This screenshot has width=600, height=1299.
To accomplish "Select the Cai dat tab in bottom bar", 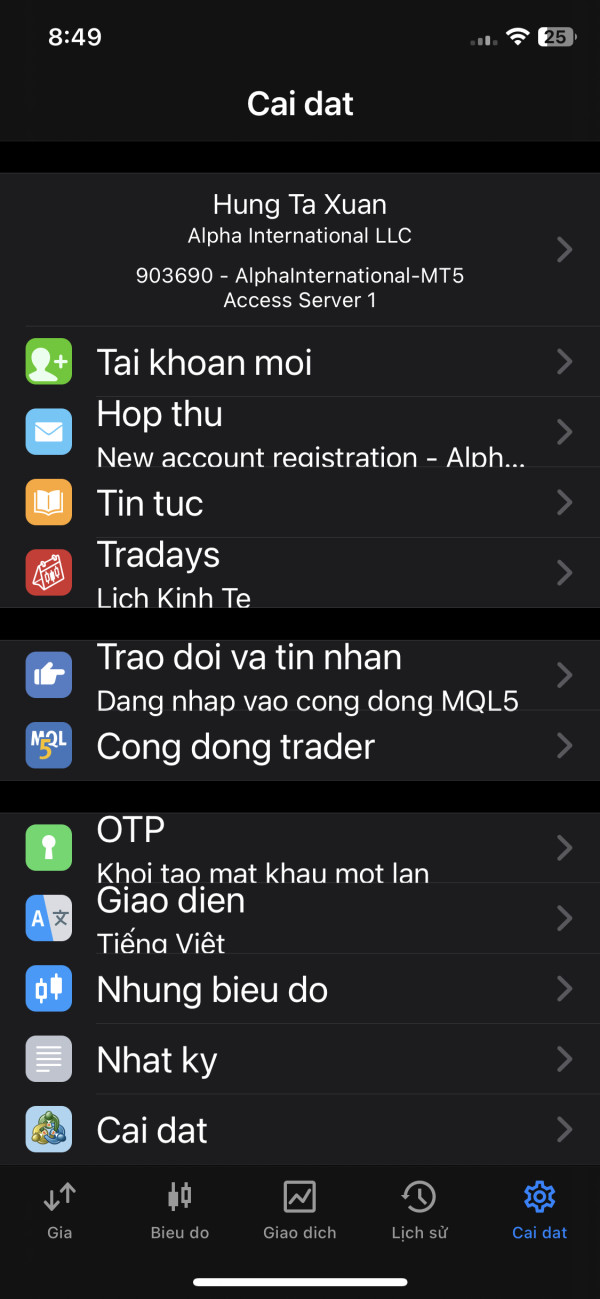I will click(540, 1209).
